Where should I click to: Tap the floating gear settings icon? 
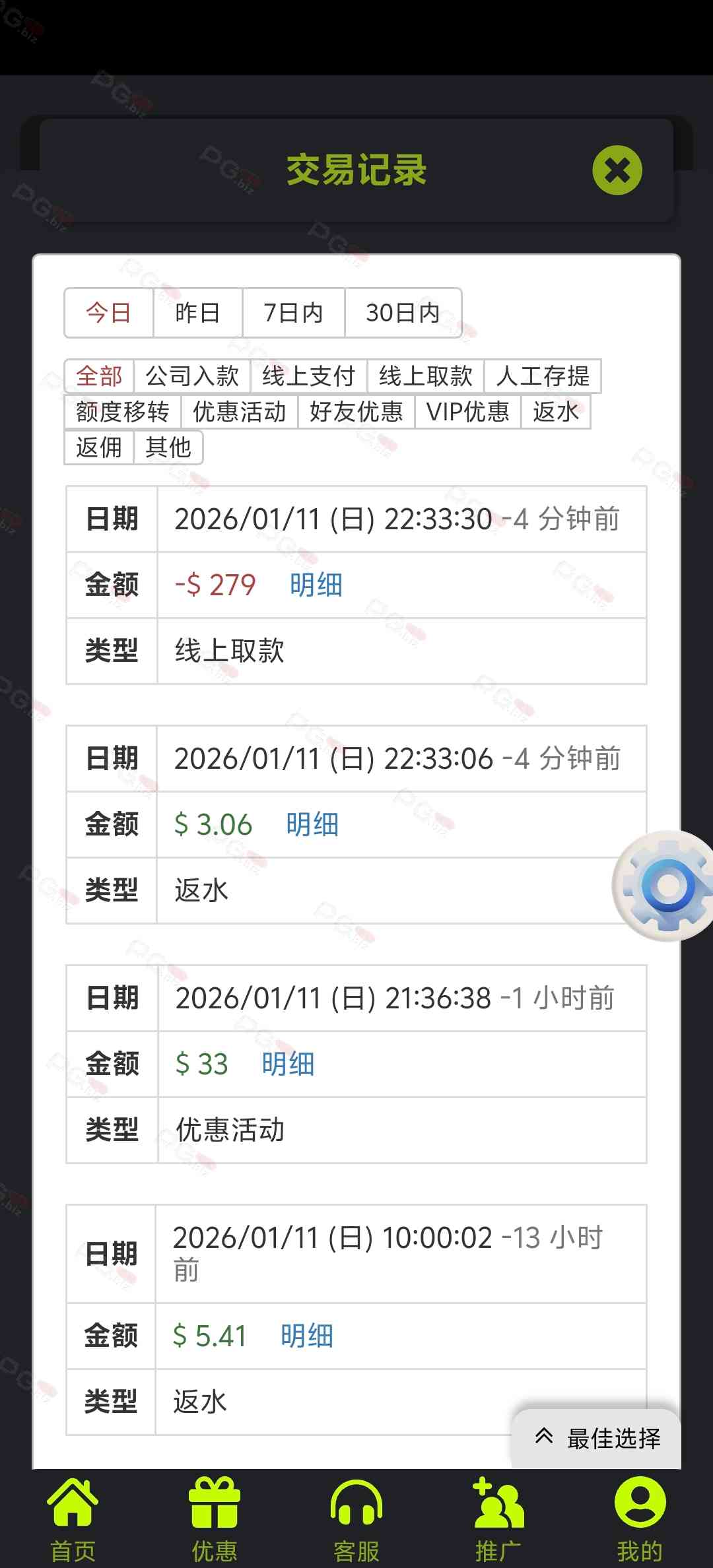click(667, 886)
